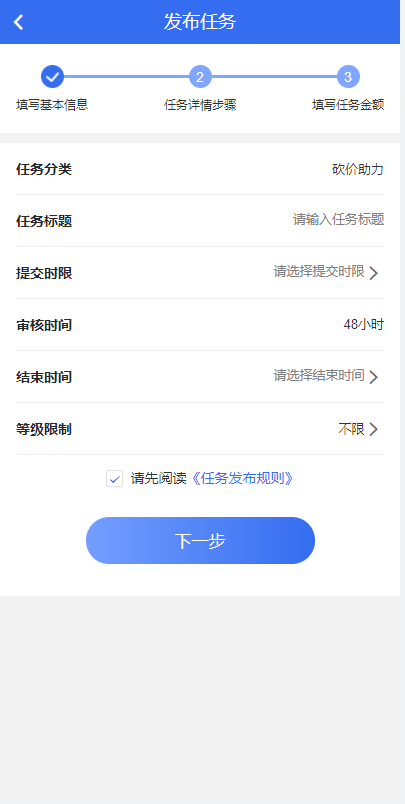Uncheck the 请先阅读 agreement checkbox
405x804 pixels.
coord(114,479)
